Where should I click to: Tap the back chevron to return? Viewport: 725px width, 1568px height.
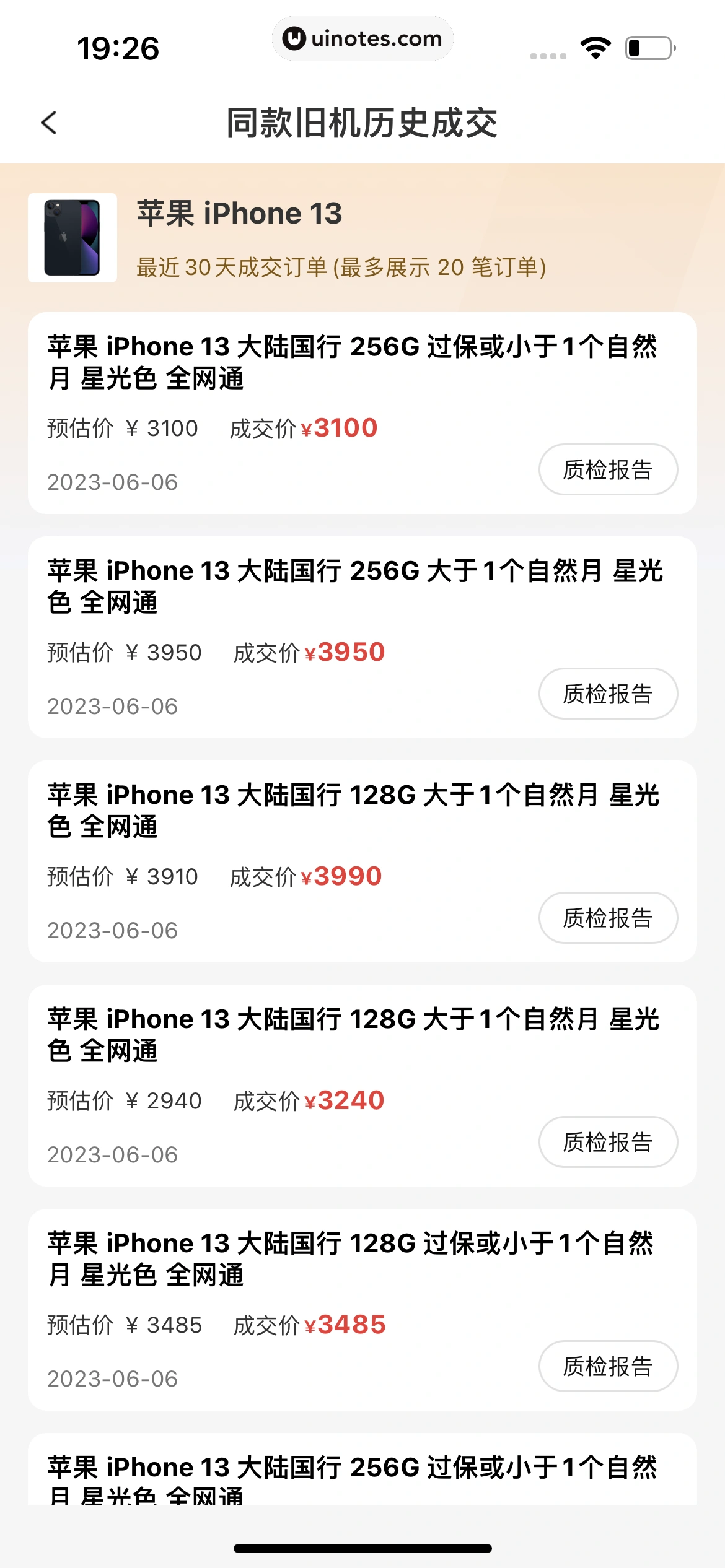point(50,123)
